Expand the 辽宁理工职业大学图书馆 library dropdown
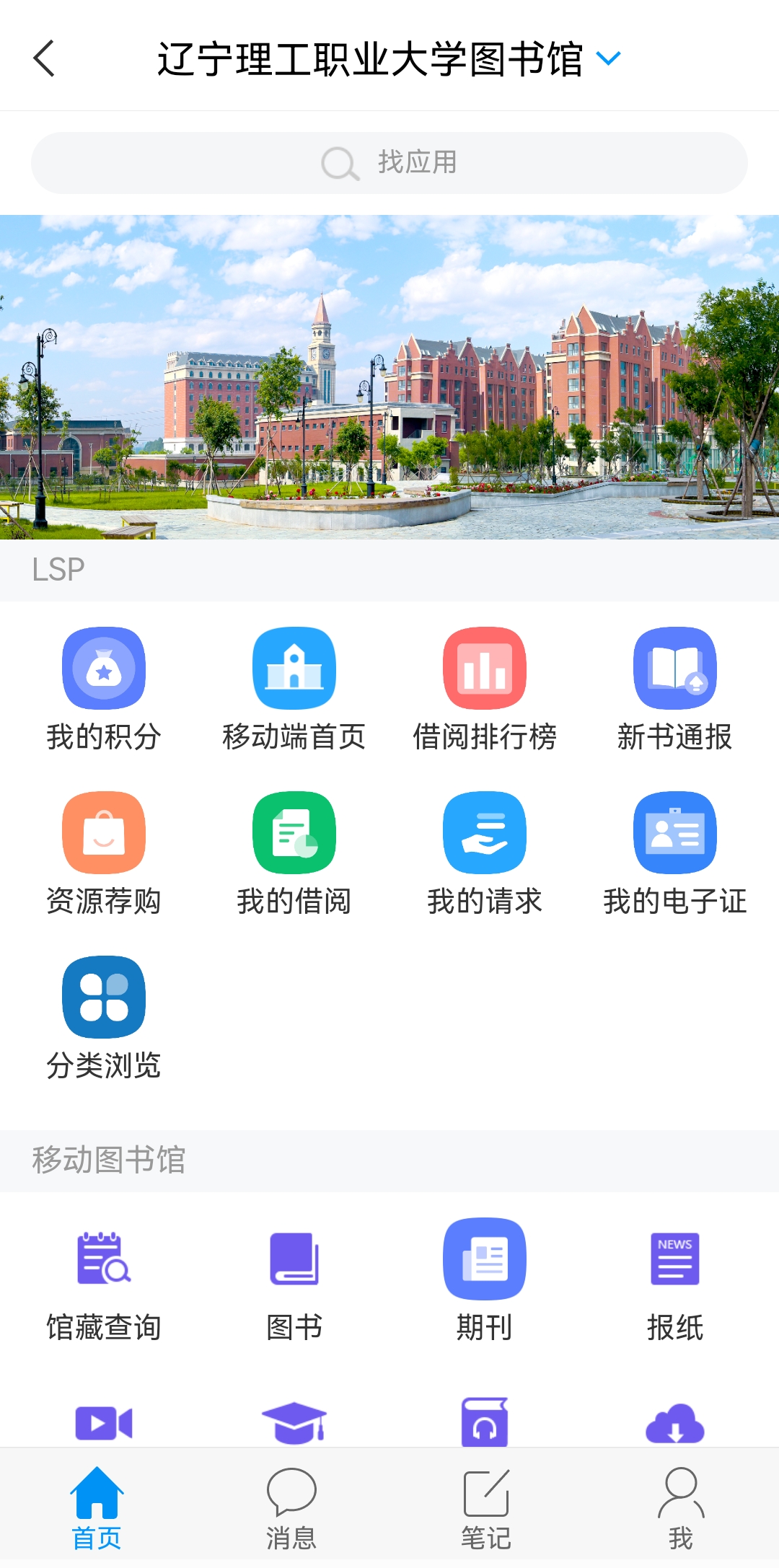Image resolution: width=779 pixels, height=1568 pixels. [x=609, y=58]
